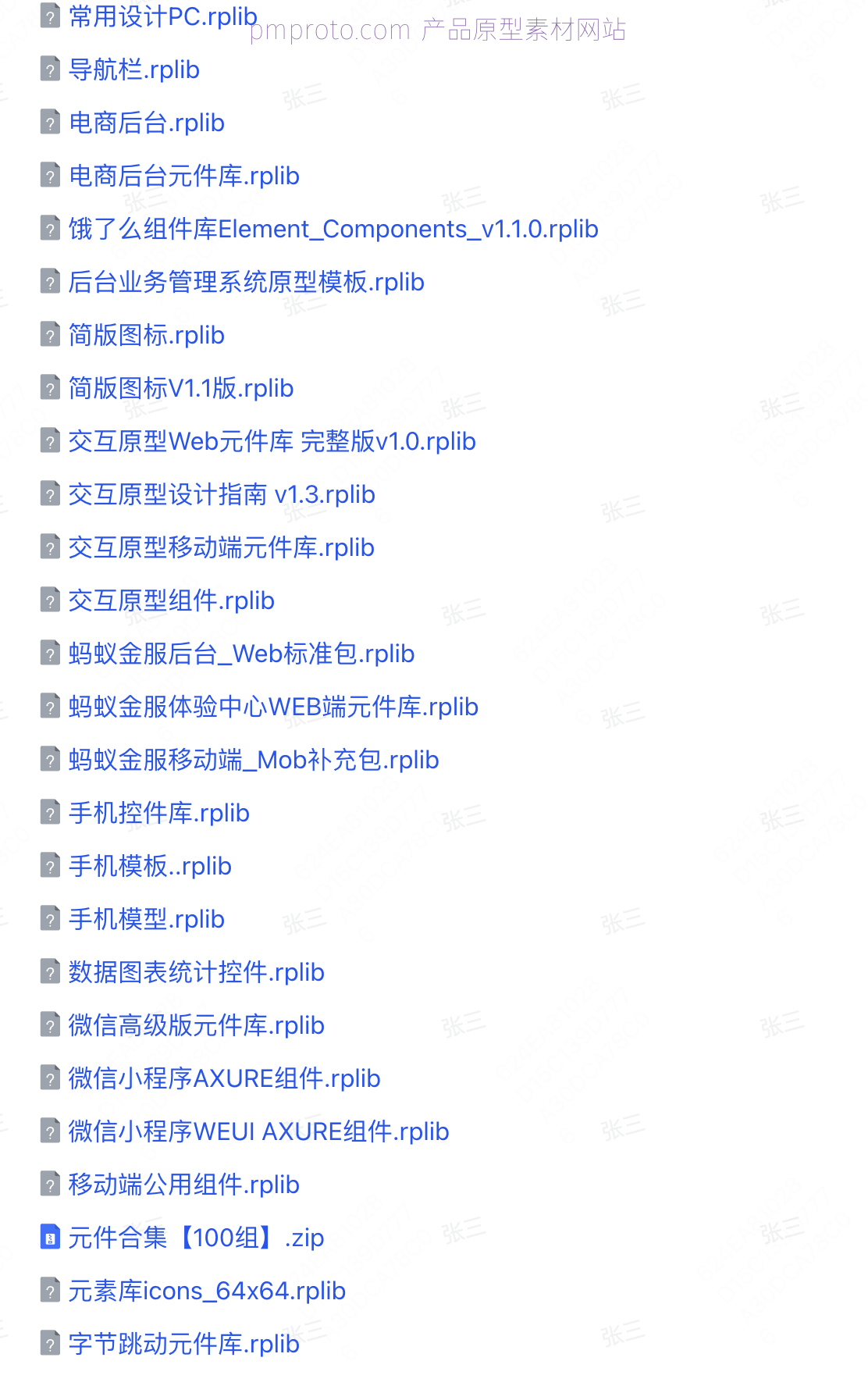868x1393 pixels.
Task: Open 微信小程序WEUI AXURE组件.rplib
Action: tap(258, 1132)
